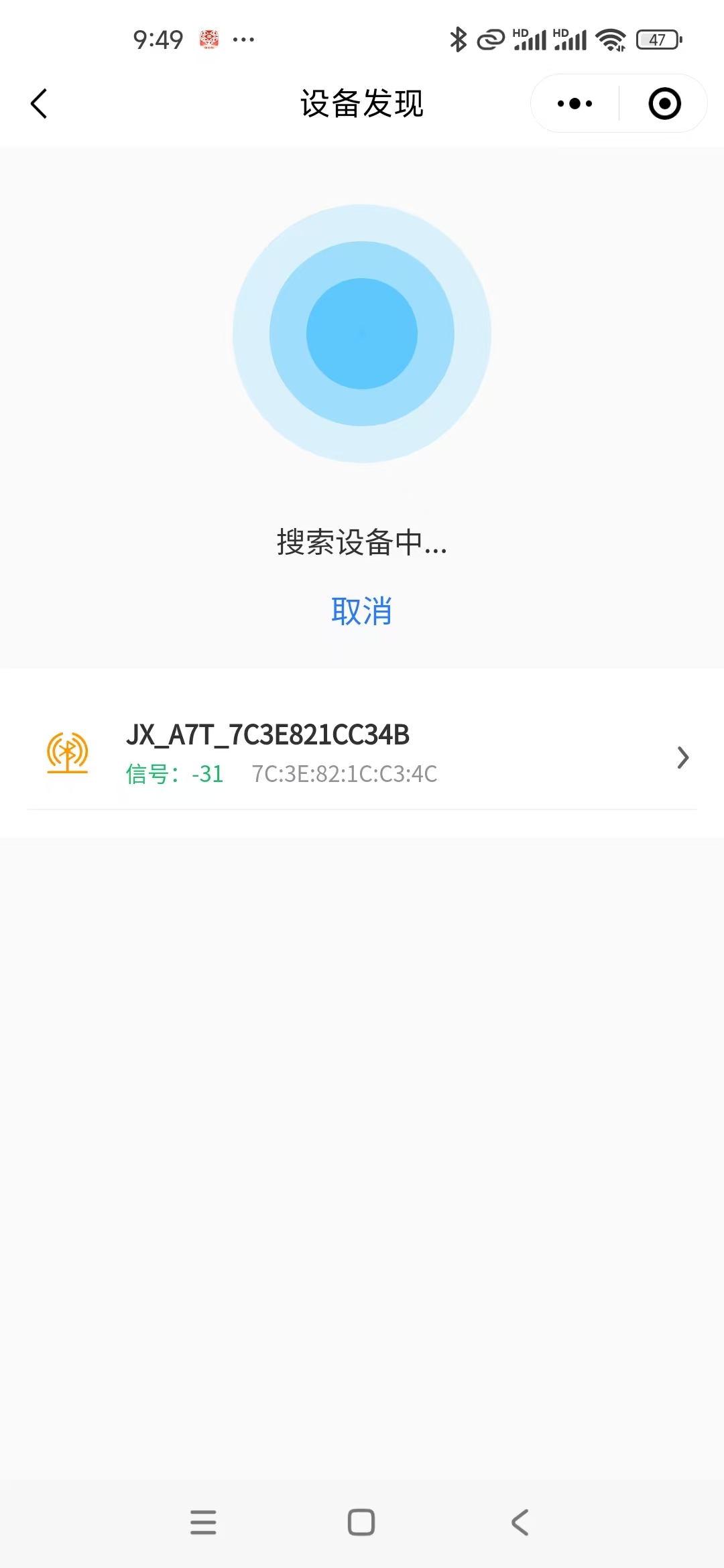724x1568 pixels.
Task: Tap the signal strength value -31
Action: click(x=206, y=774)
